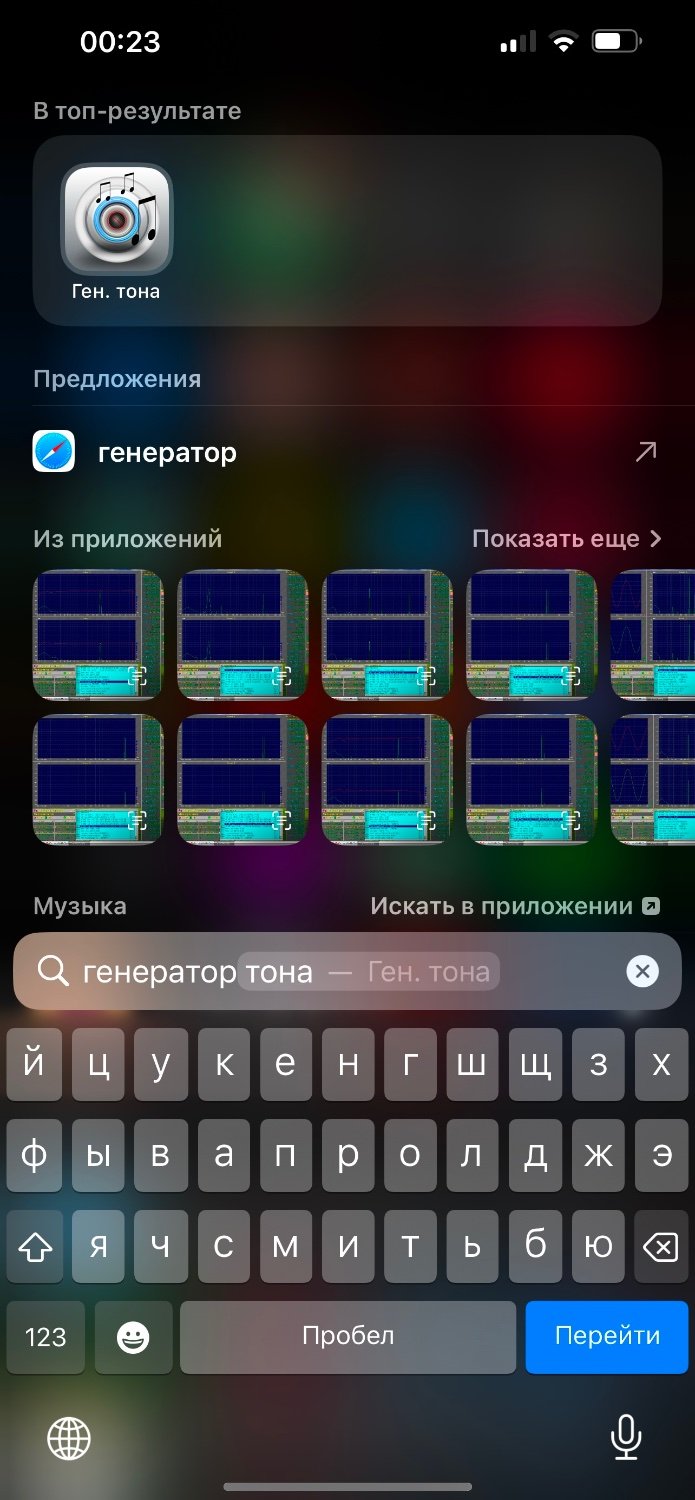Switch keyboard to 123 numbers

[46, 1336]
